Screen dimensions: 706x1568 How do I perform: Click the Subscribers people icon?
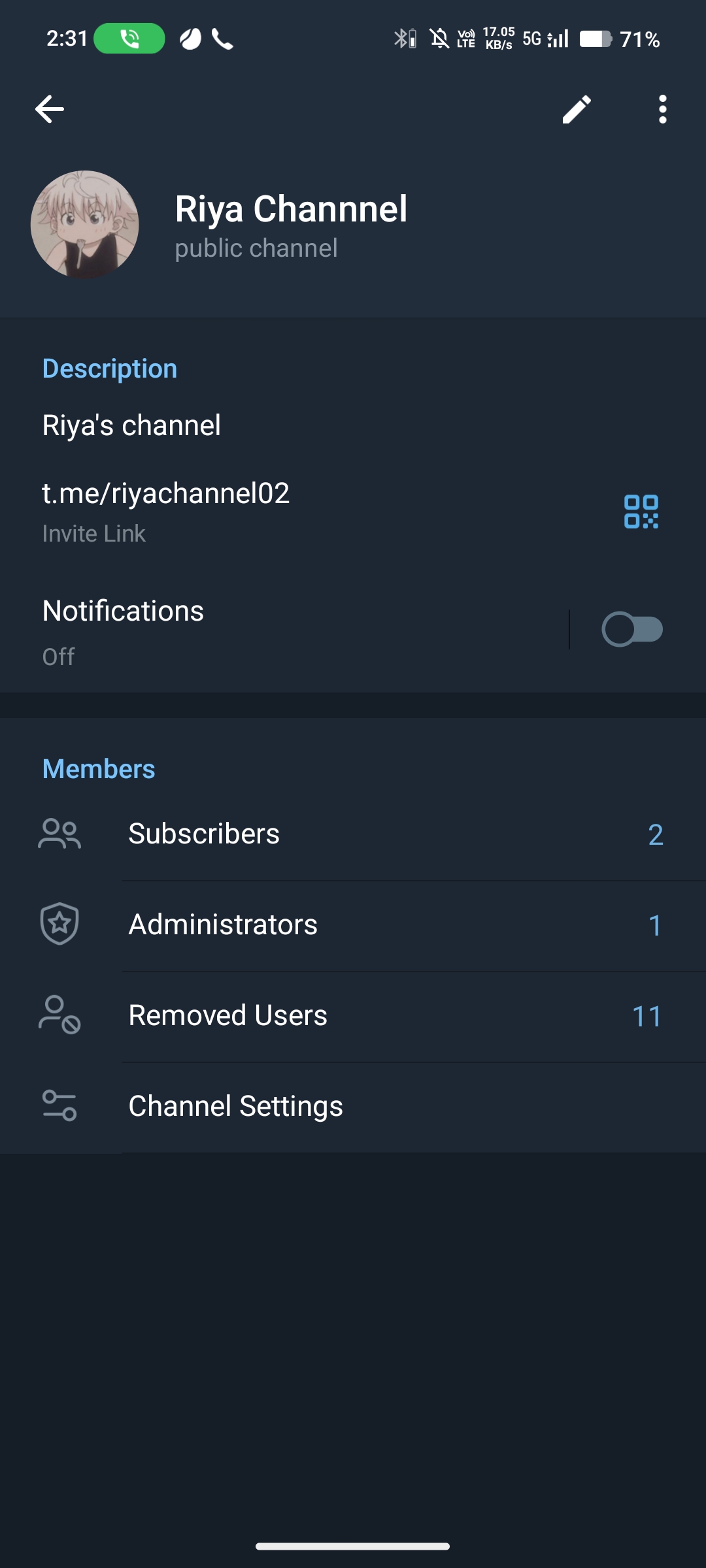(x=59, y=833)
